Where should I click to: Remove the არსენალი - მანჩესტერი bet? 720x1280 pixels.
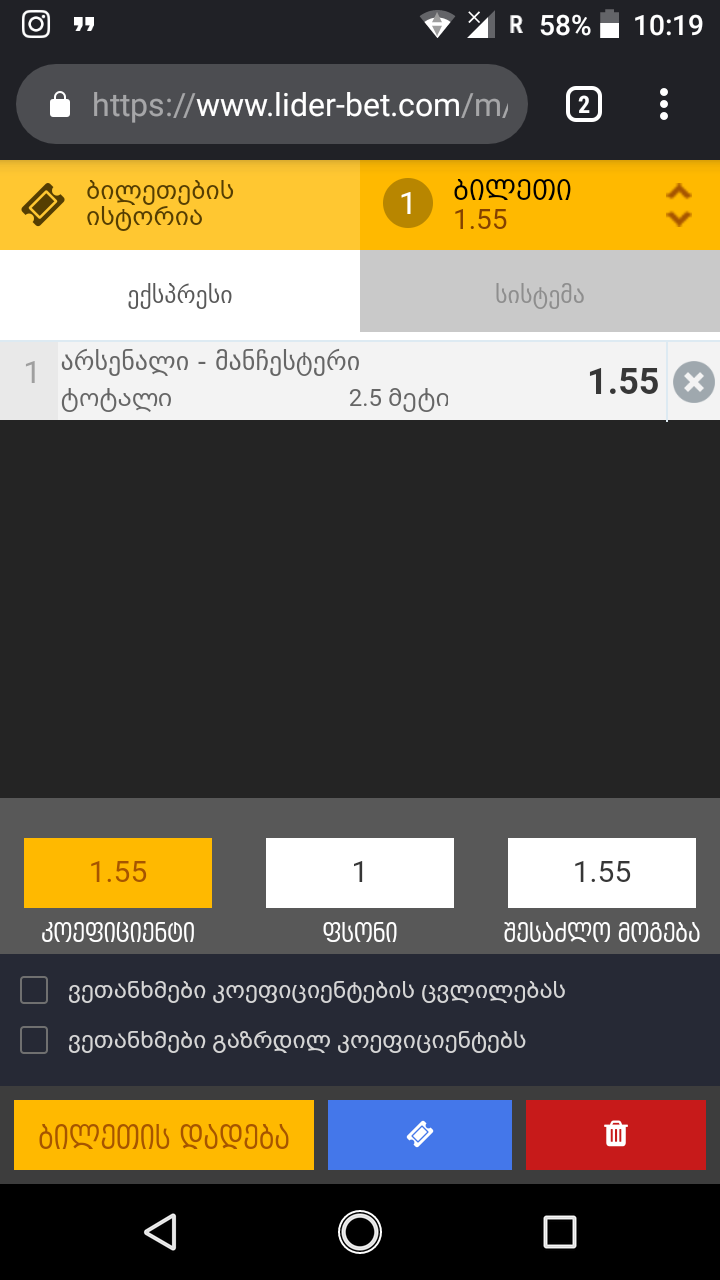pos(693,382)
